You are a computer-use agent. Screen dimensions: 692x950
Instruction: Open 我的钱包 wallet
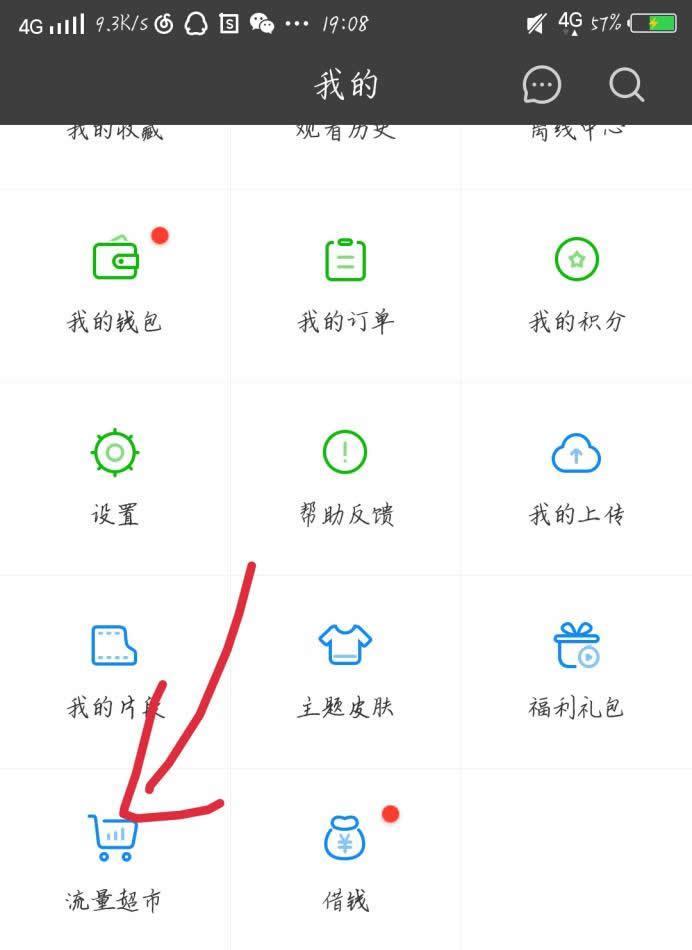(x=115, y=283)
